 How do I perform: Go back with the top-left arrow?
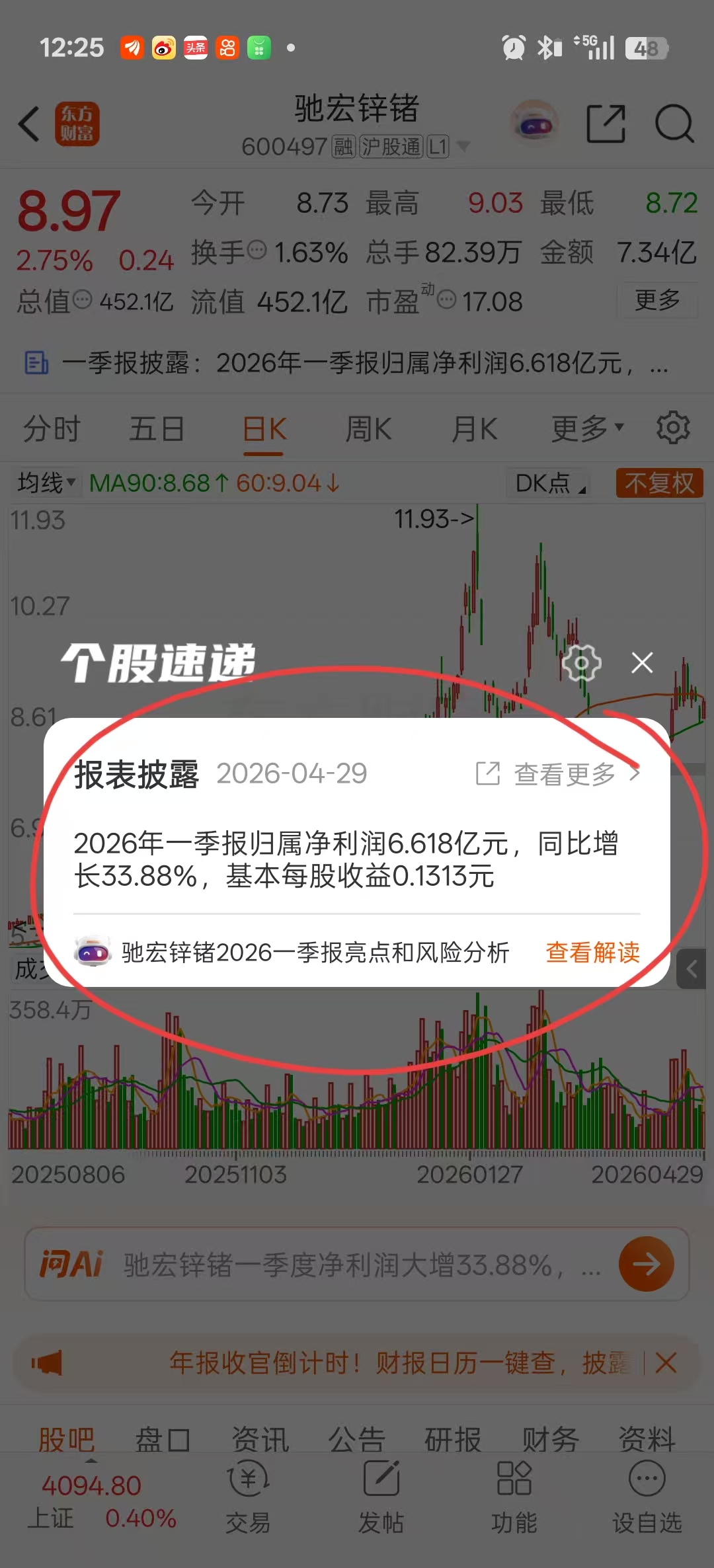point(29,124)
